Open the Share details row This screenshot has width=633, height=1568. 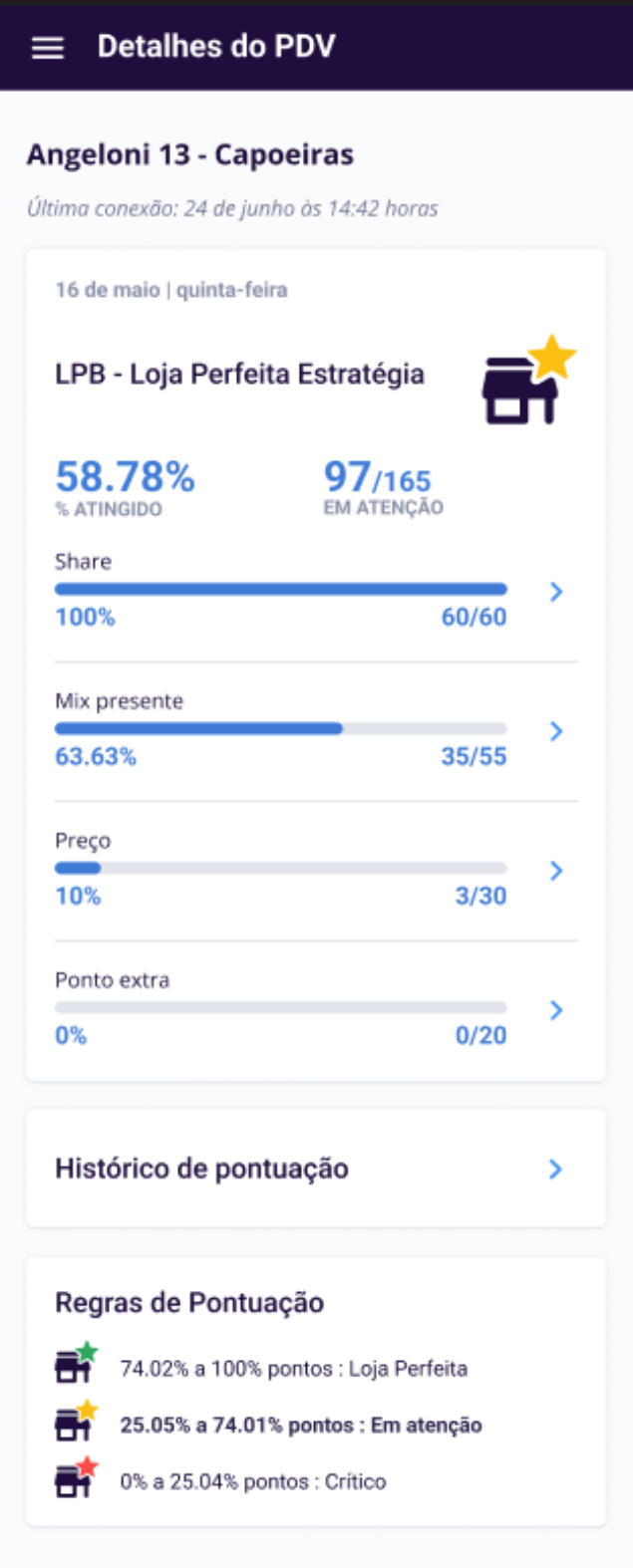click(x=555, y=592)
